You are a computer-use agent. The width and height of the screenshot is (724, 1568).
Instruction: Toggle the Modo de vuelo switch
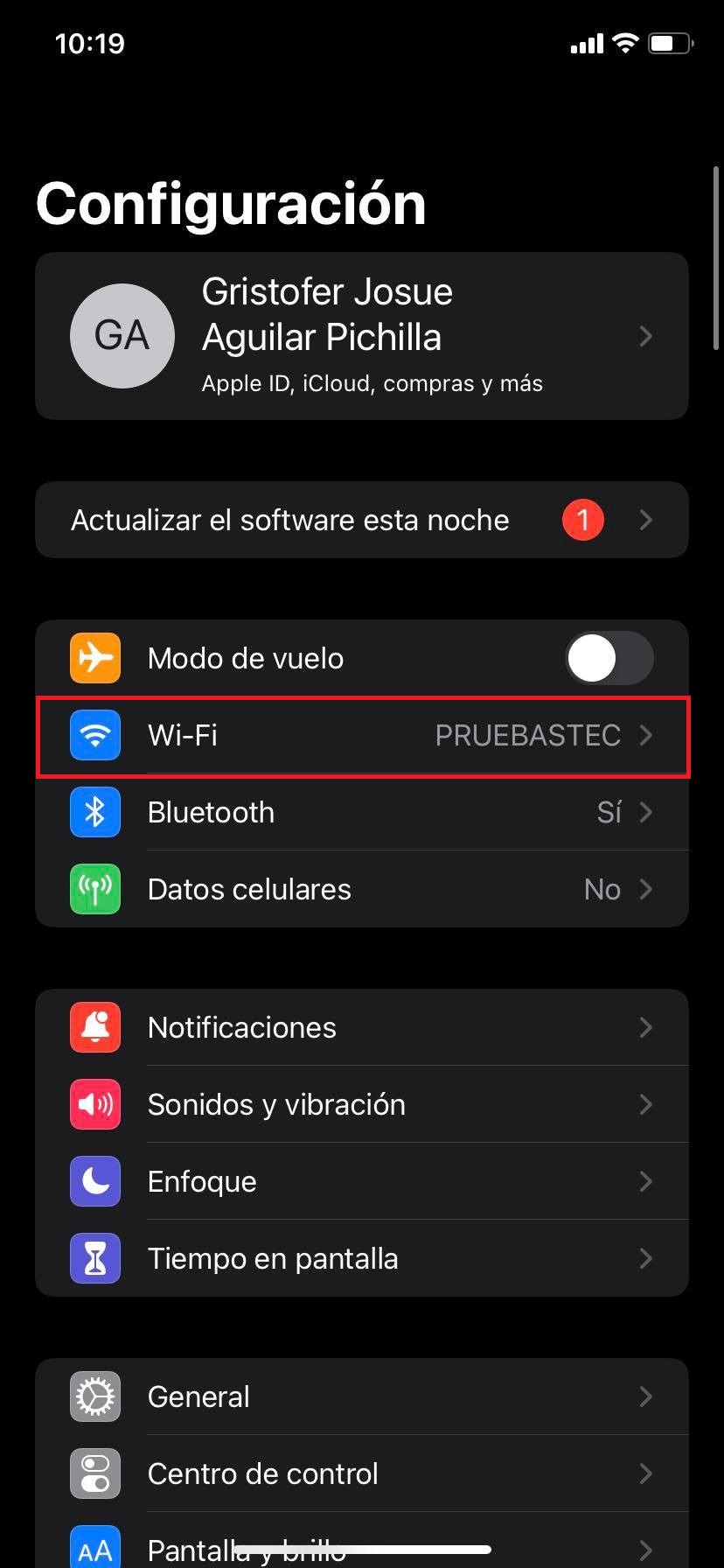(x=609, y=658)
